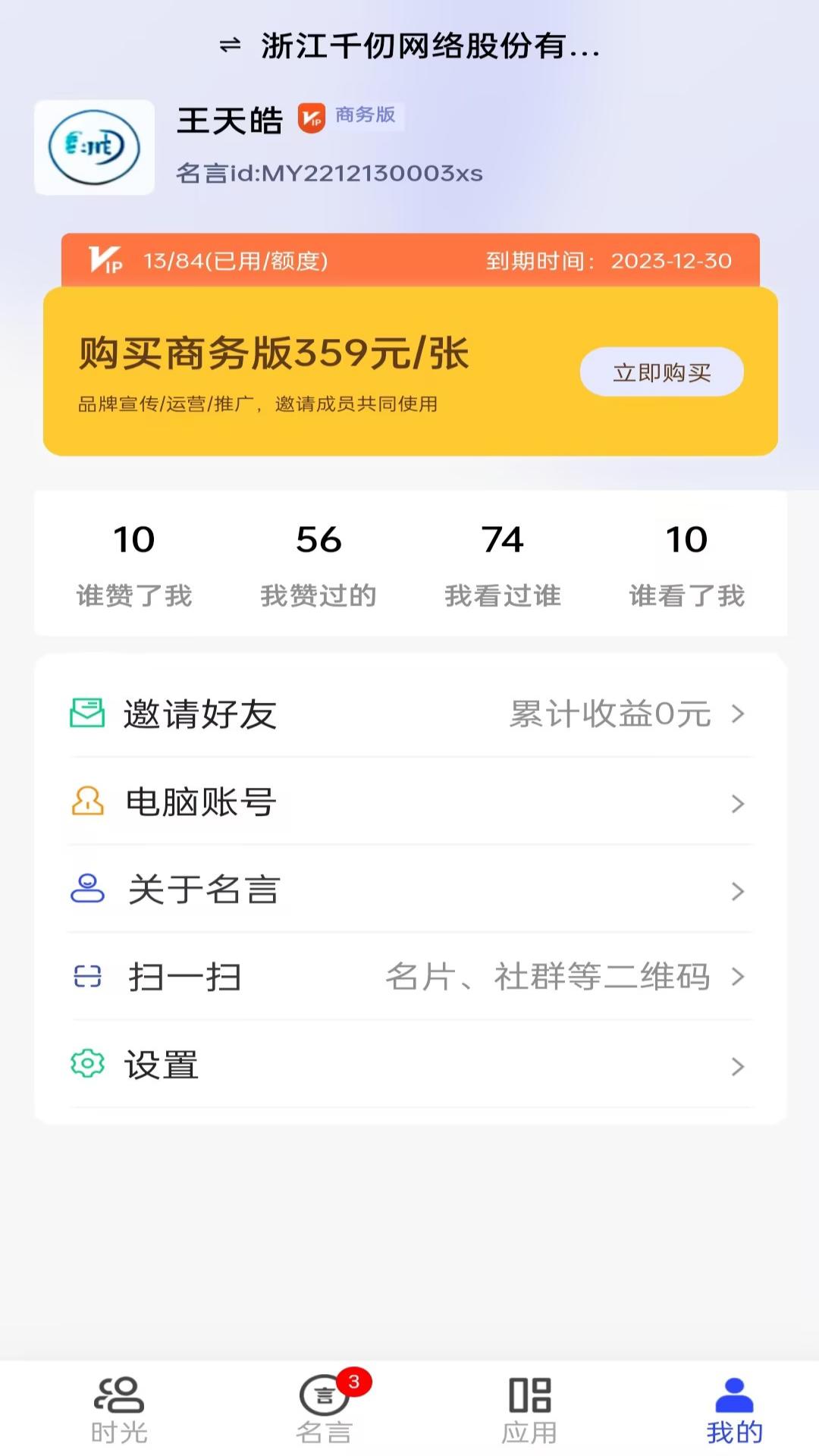Click the profile avatar image
The image size is (819, 1456).
pos(94,147)
